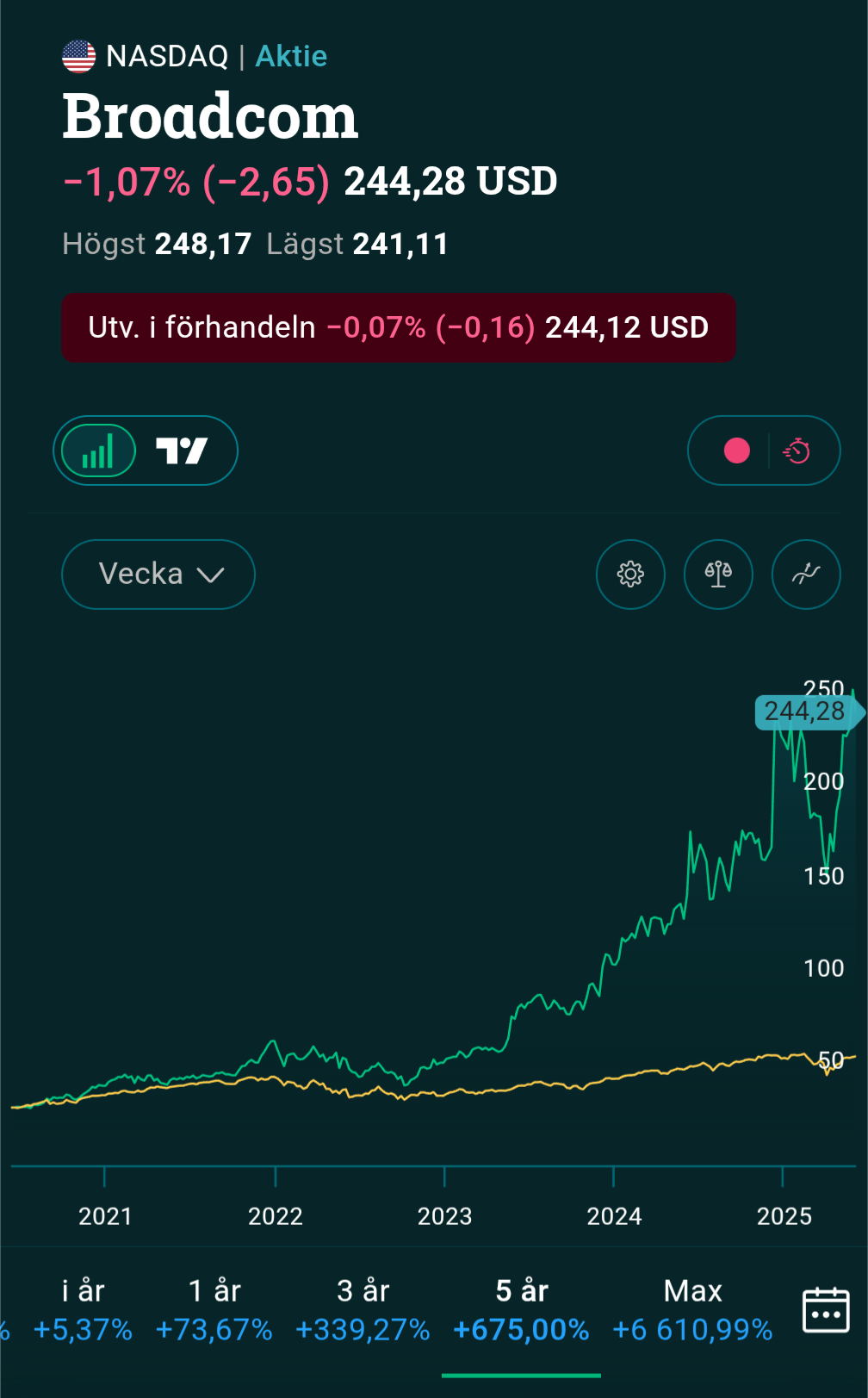
Task: Select the delayed stopwatch option
Action: [797, 450]
